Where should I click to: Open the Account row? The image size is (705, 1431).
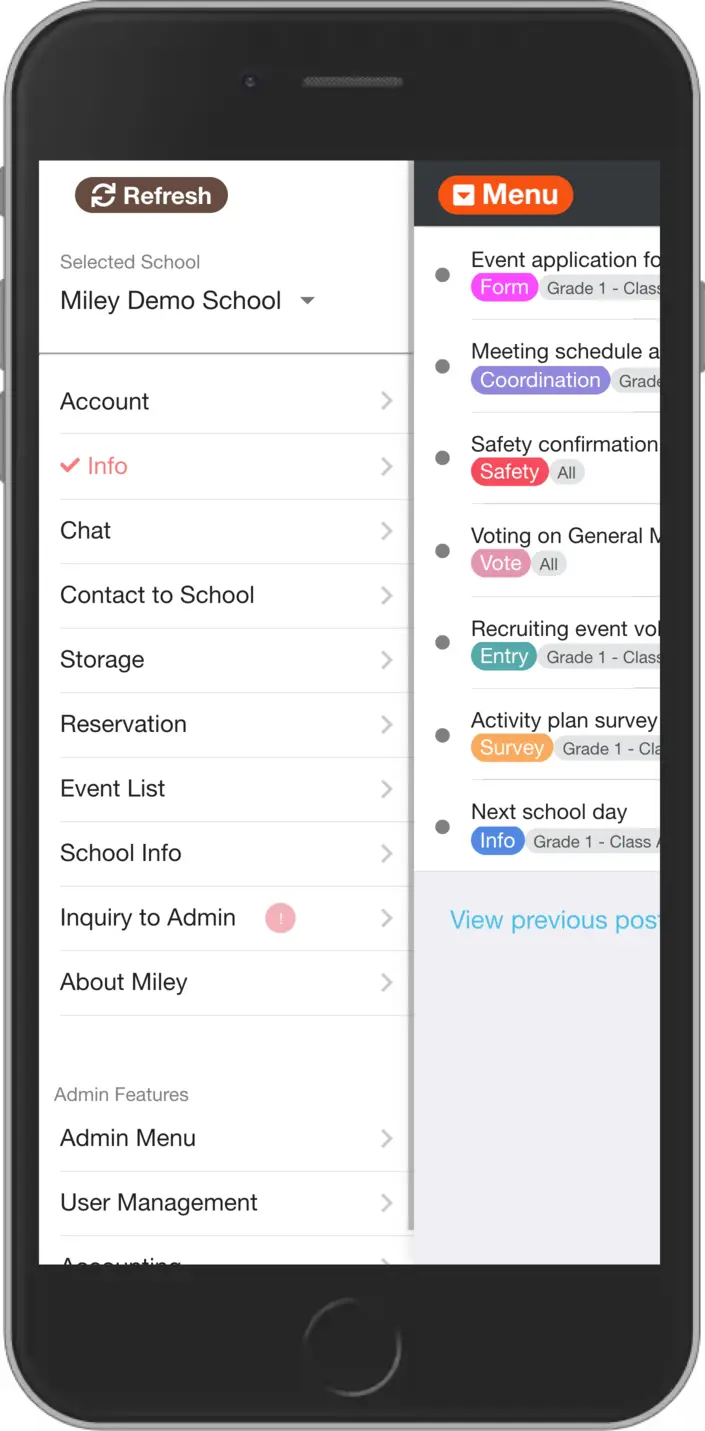[226, 401]
